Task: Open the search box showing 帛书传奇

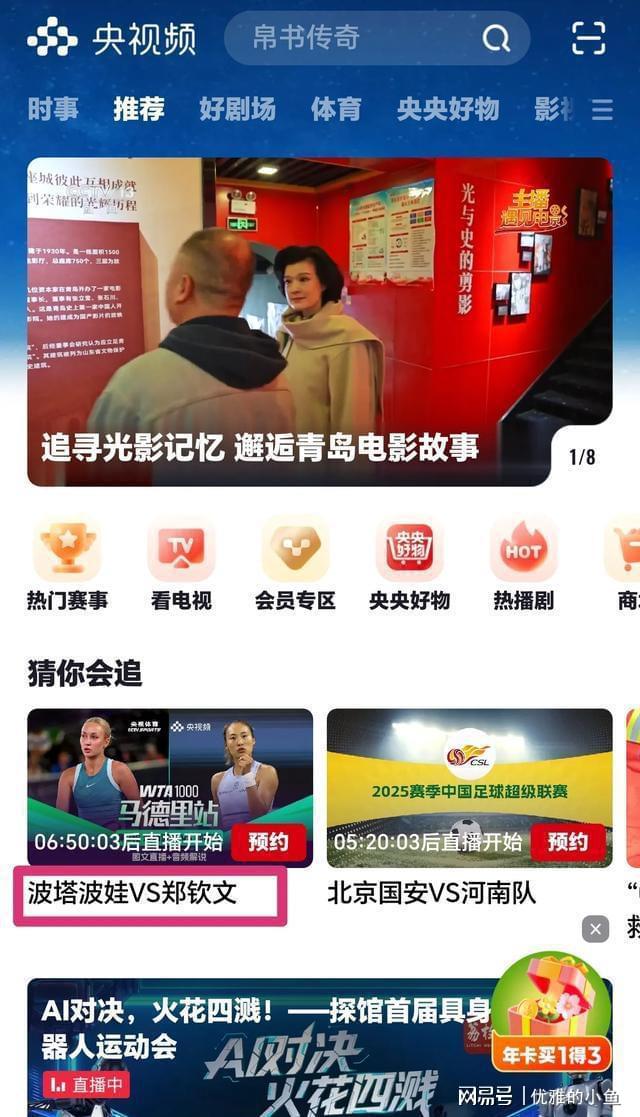Action: coord(377,38)
